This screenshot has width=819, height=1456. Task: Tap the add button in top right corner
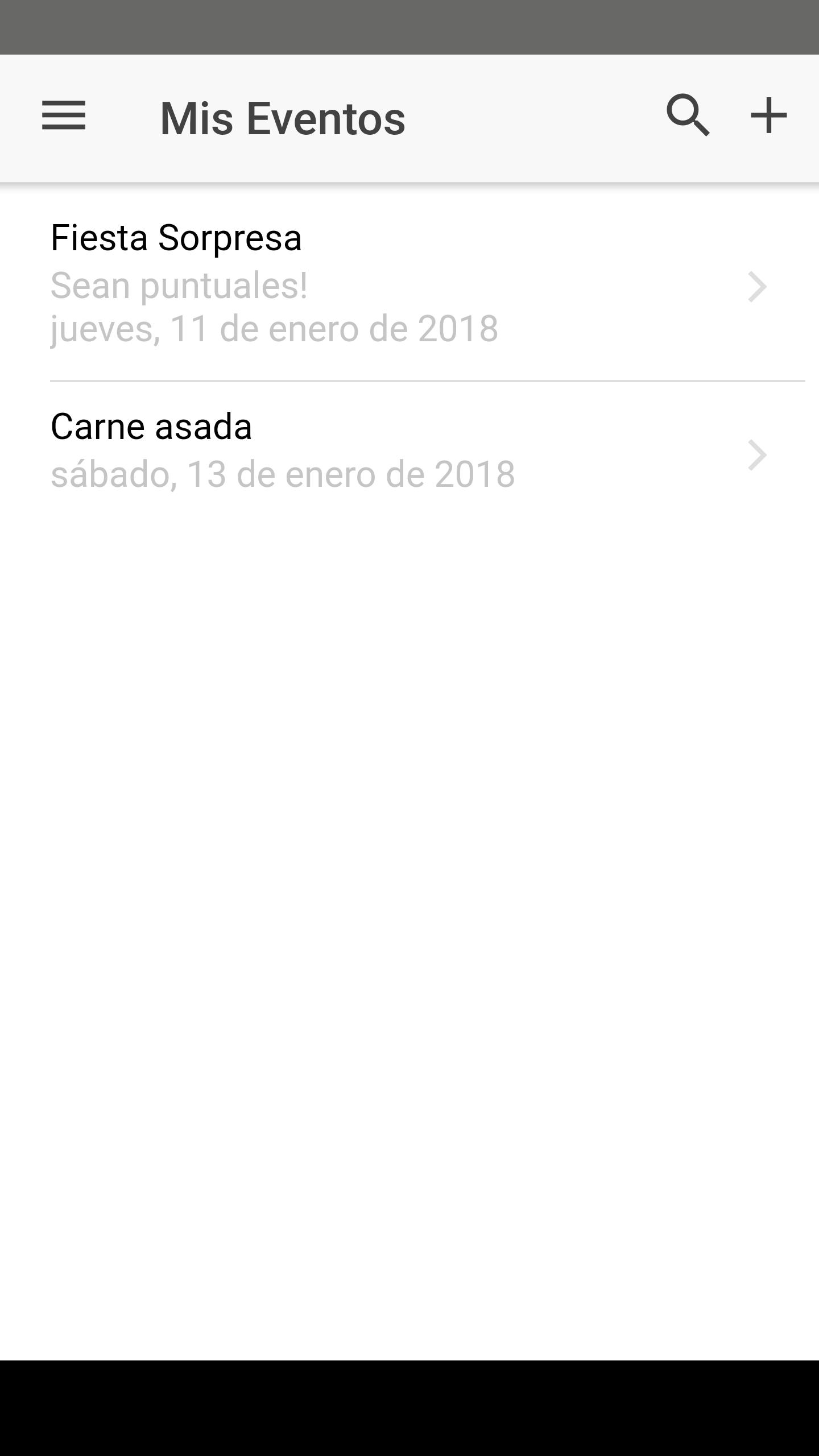pos(768,117)
